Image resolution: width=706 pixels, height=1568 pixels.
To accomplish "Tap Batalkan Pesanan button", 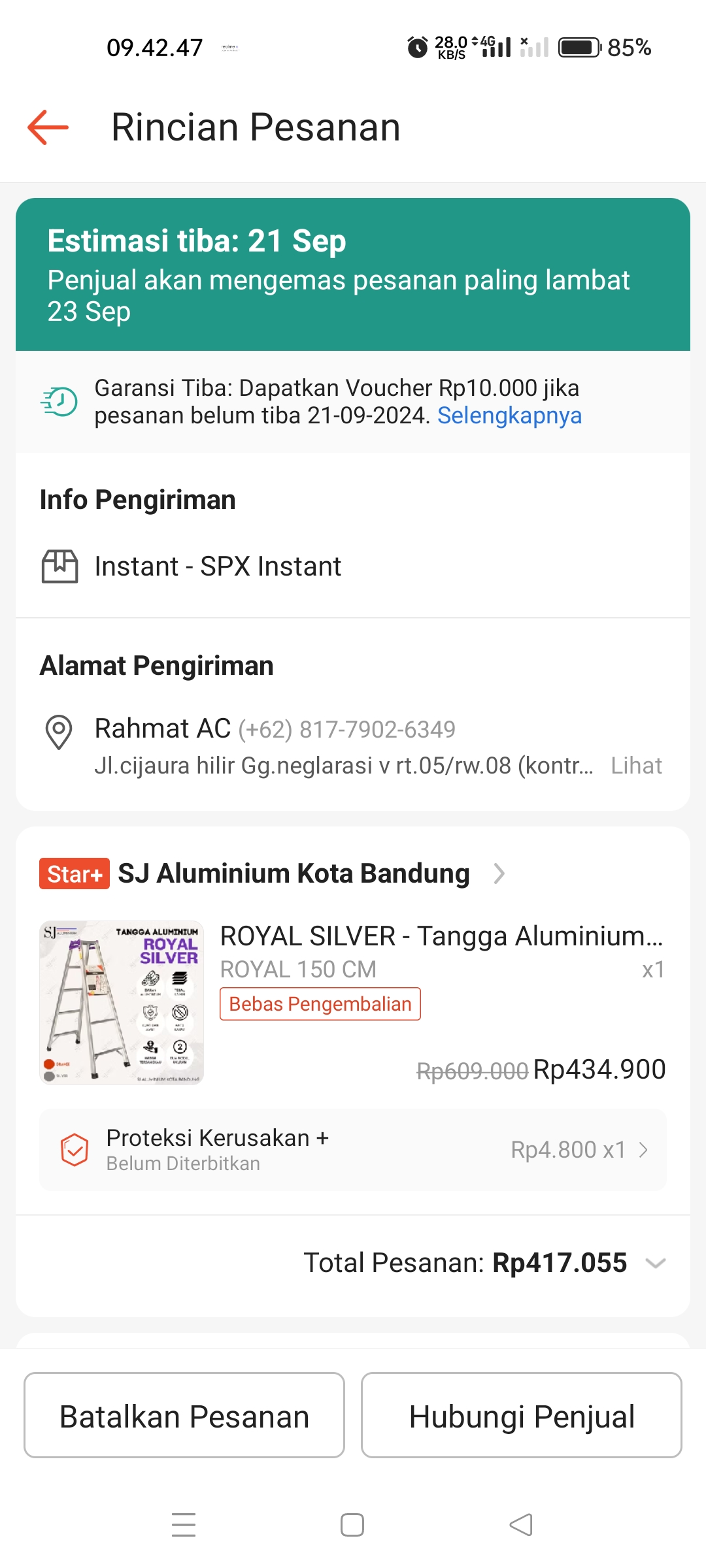I will tap(184, 1415).
